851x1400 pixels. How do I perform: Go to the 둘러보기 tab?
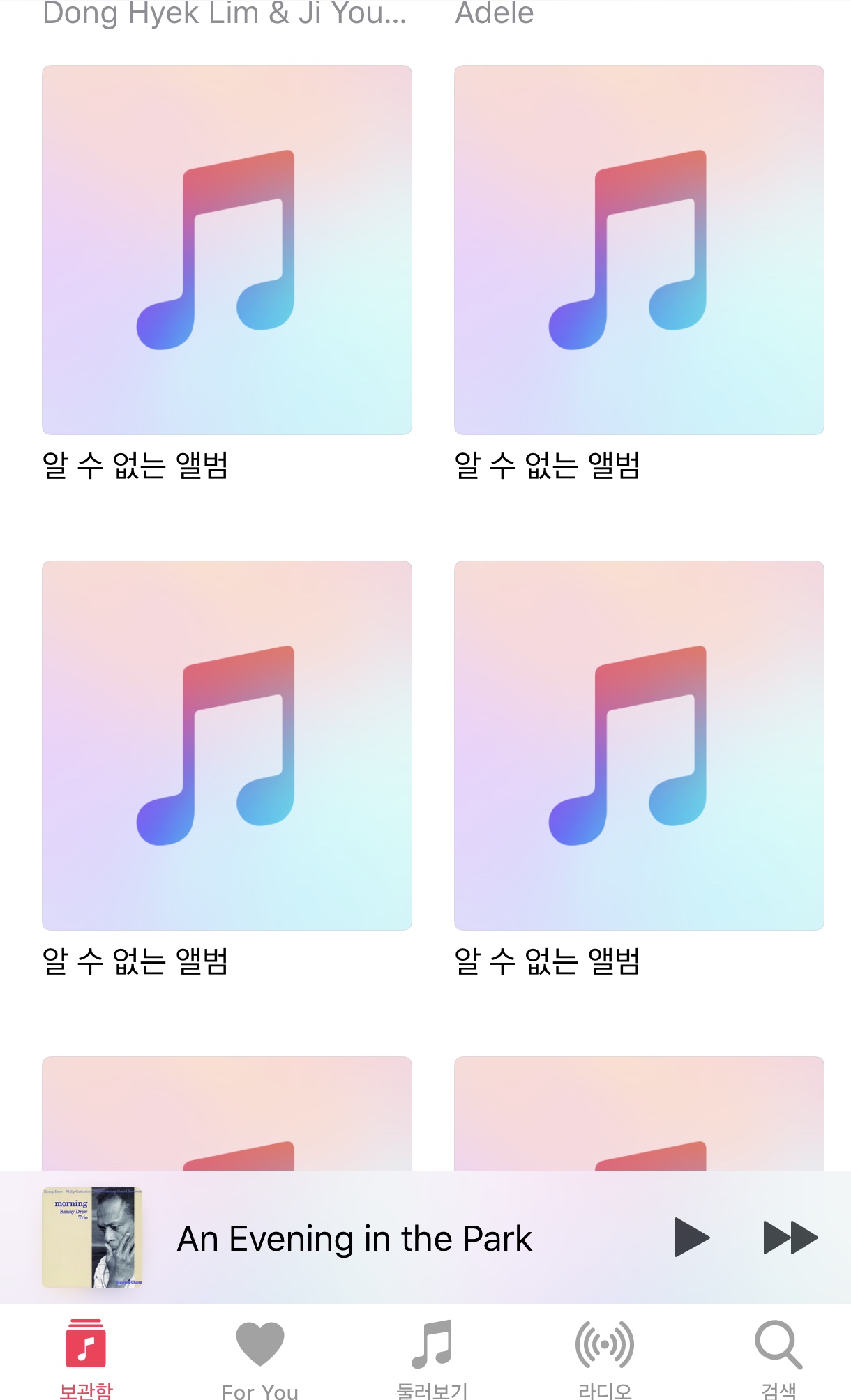(x=432, y=1357)
